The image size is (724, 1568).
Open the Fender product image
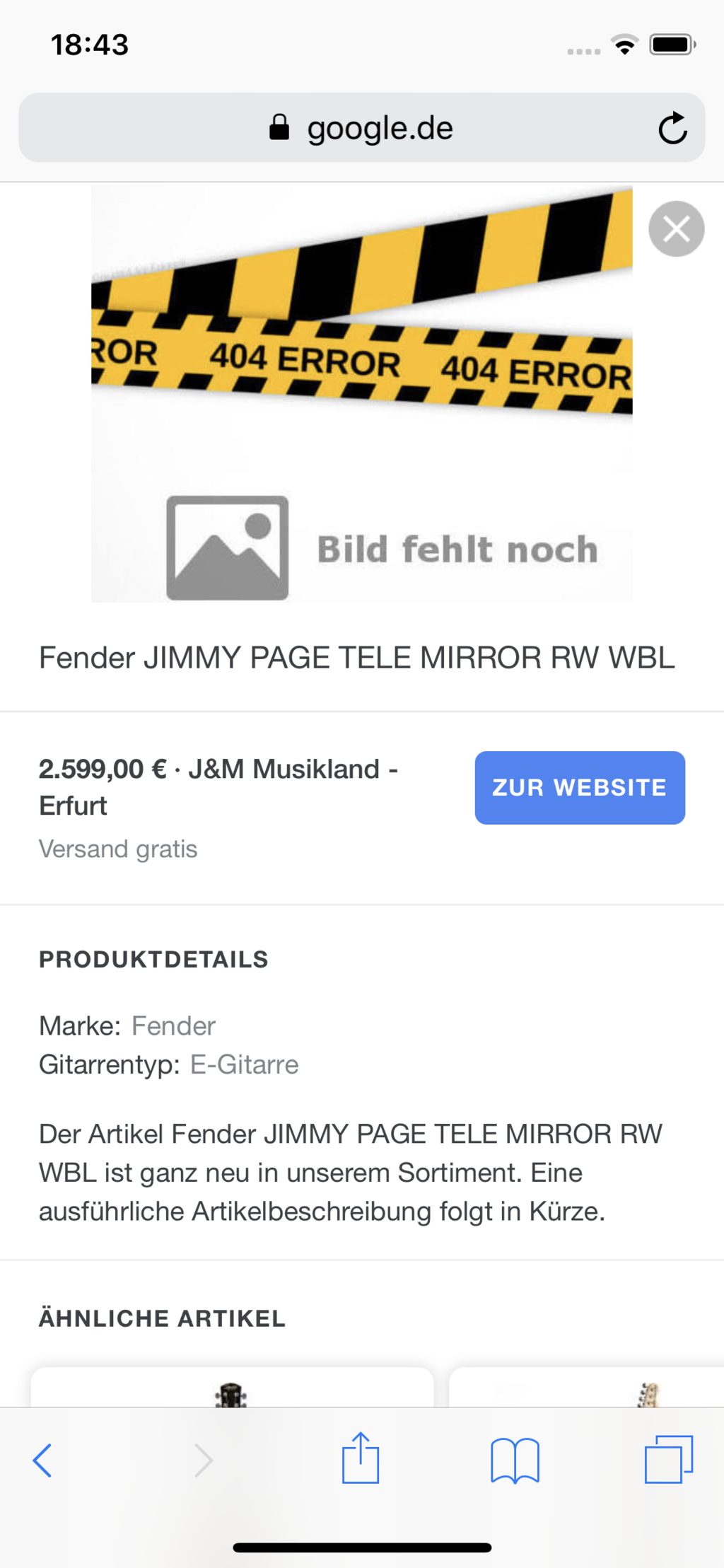click(361, 393)
